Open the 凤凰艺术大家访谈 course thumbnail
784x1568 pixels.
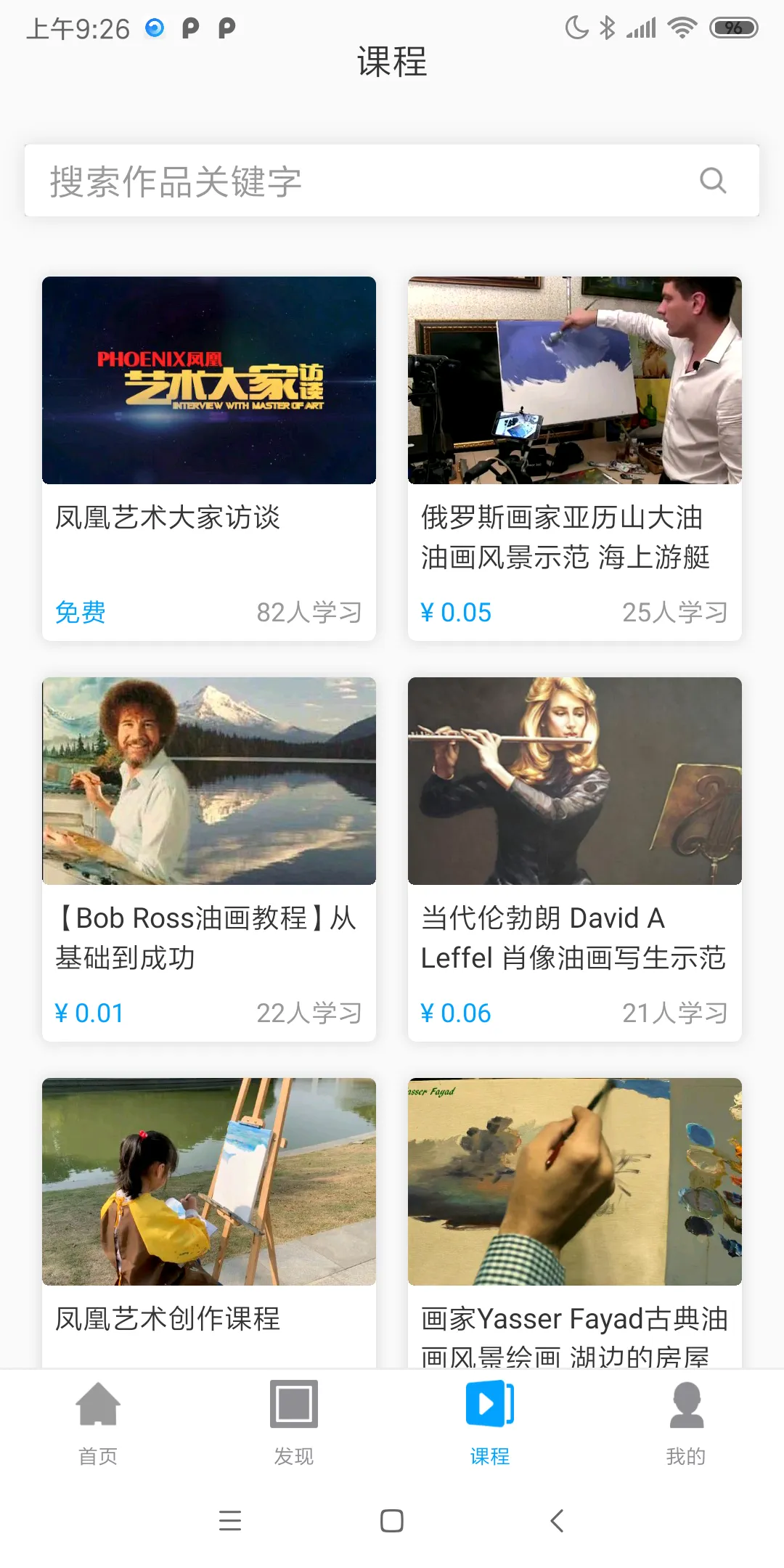[x=209, y=380]
